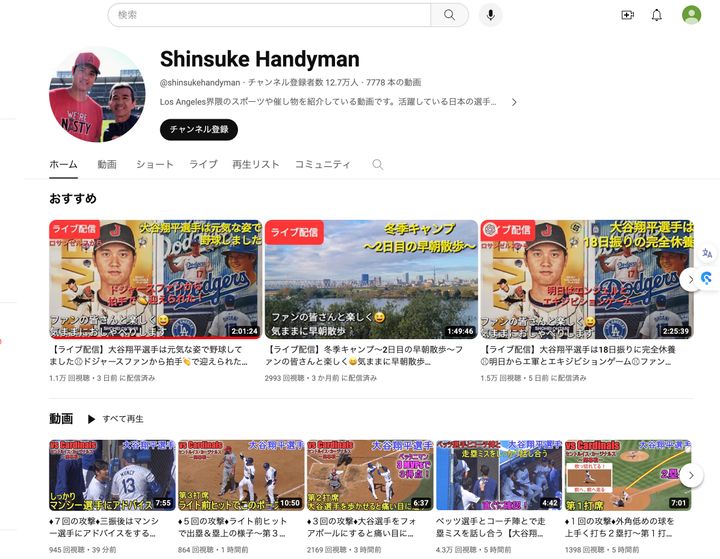This screenshot has height=559, width=720.
Task: Open the create video icon
Action: [x=627, y=15]
